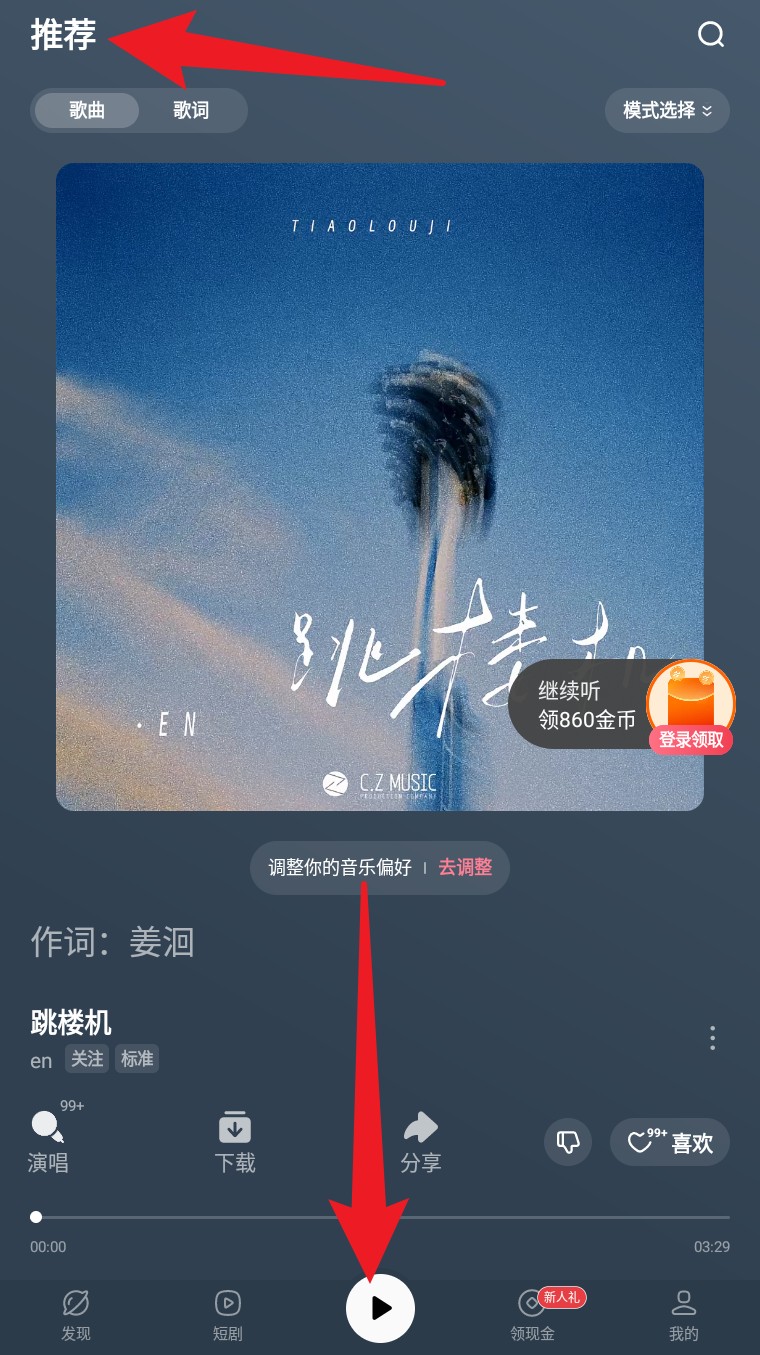Image resolution: width=760 pixels, height=1355 pixels.
Task: Open the three-dot more options menu
Action: [712, 1038]
